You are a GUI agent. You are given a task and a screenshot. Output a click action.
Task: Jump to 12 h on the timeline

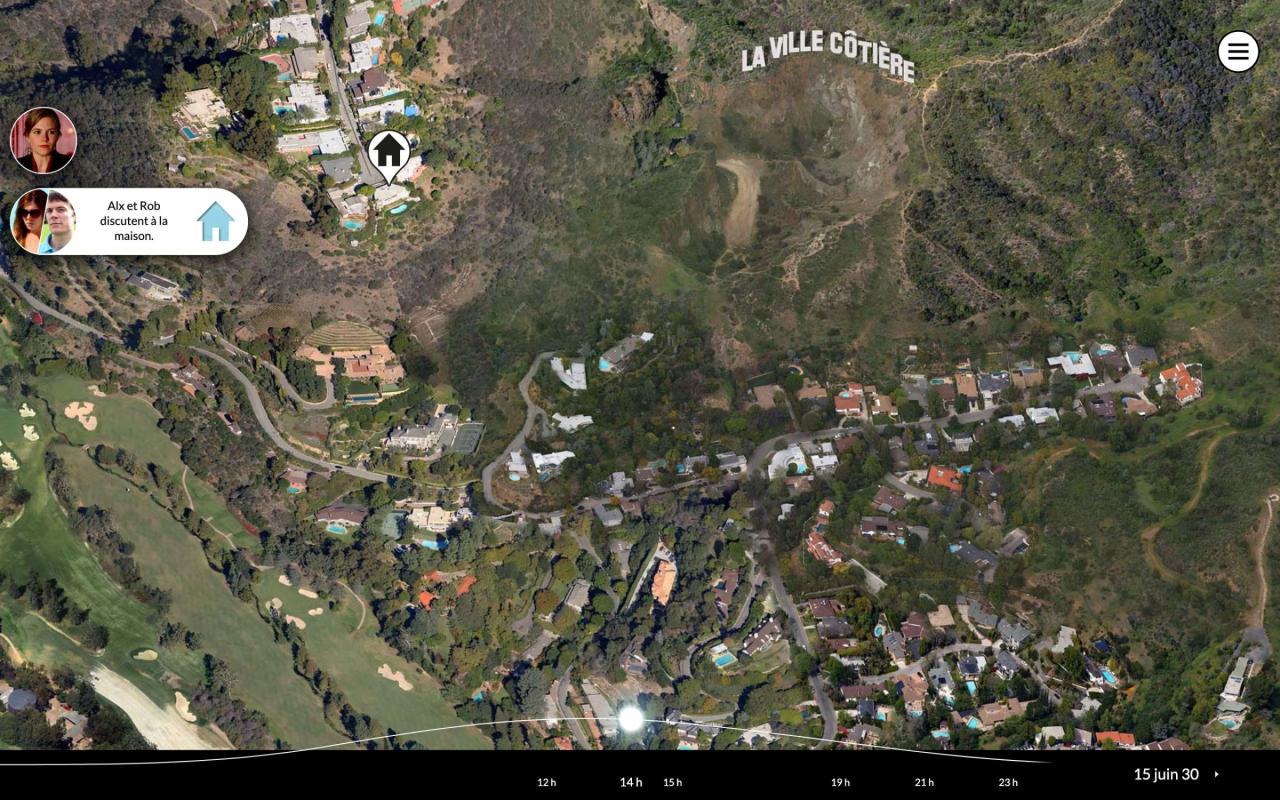pos(546,782)
